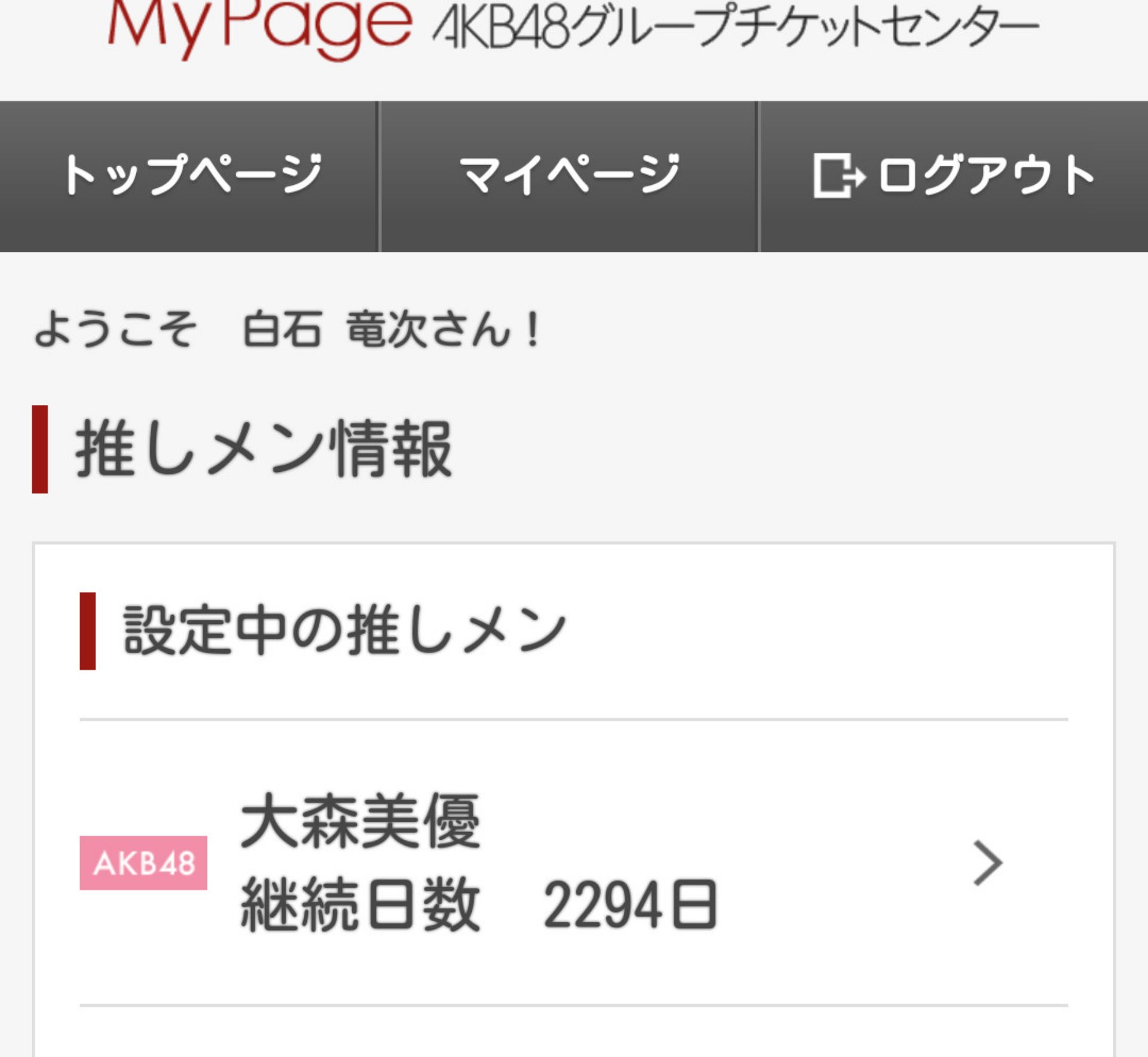The width and height of the screenshot is (1148, 1057).
Task: Tap ログアウト to log out
Action: 954,176
